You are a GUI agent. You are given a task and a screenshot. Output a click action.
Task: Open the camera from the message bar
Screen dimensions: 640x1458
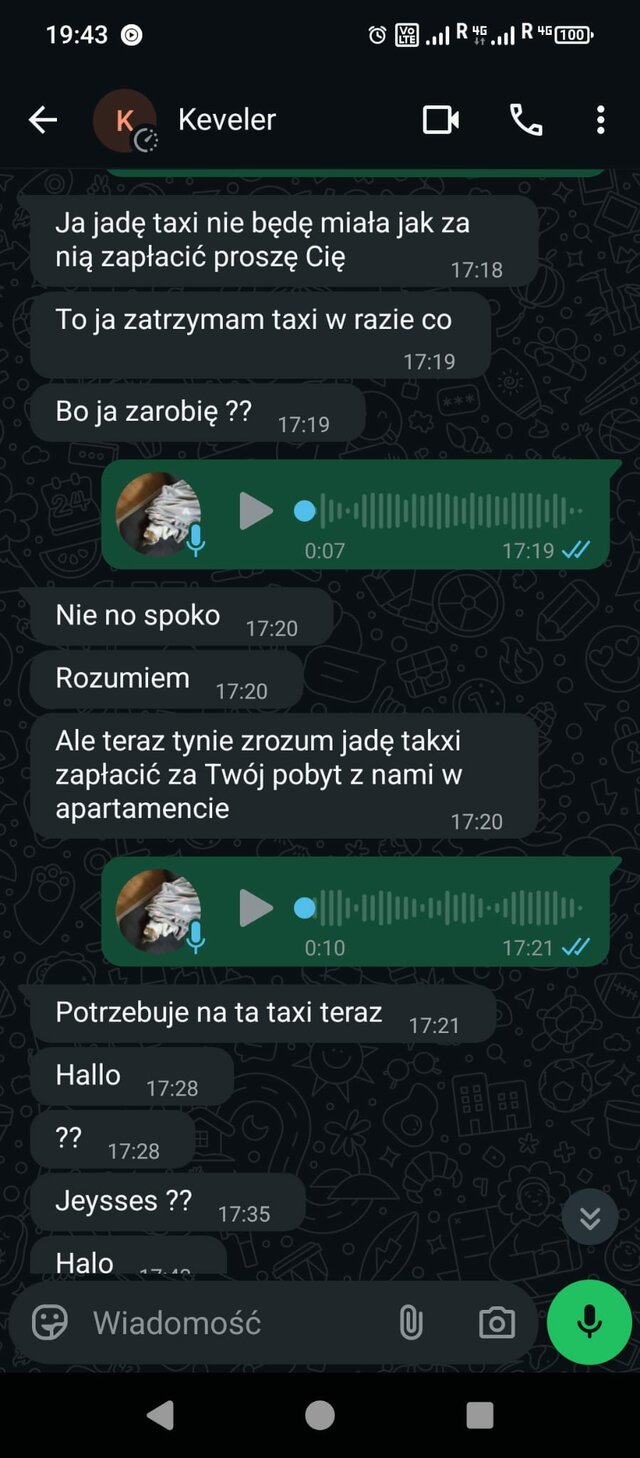click(x=496, y=1322)
